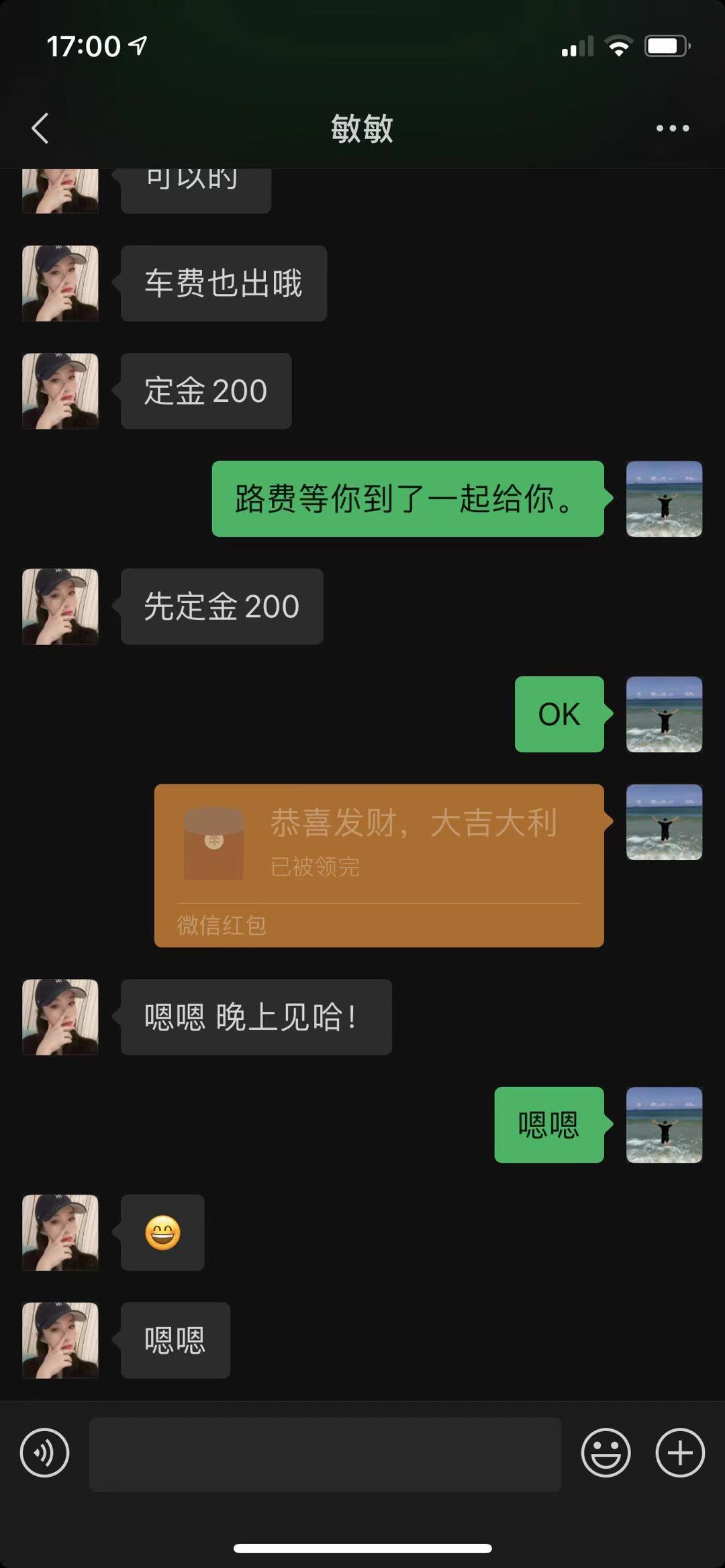Tap the chat title 敏敏

(x=362, y=127)
